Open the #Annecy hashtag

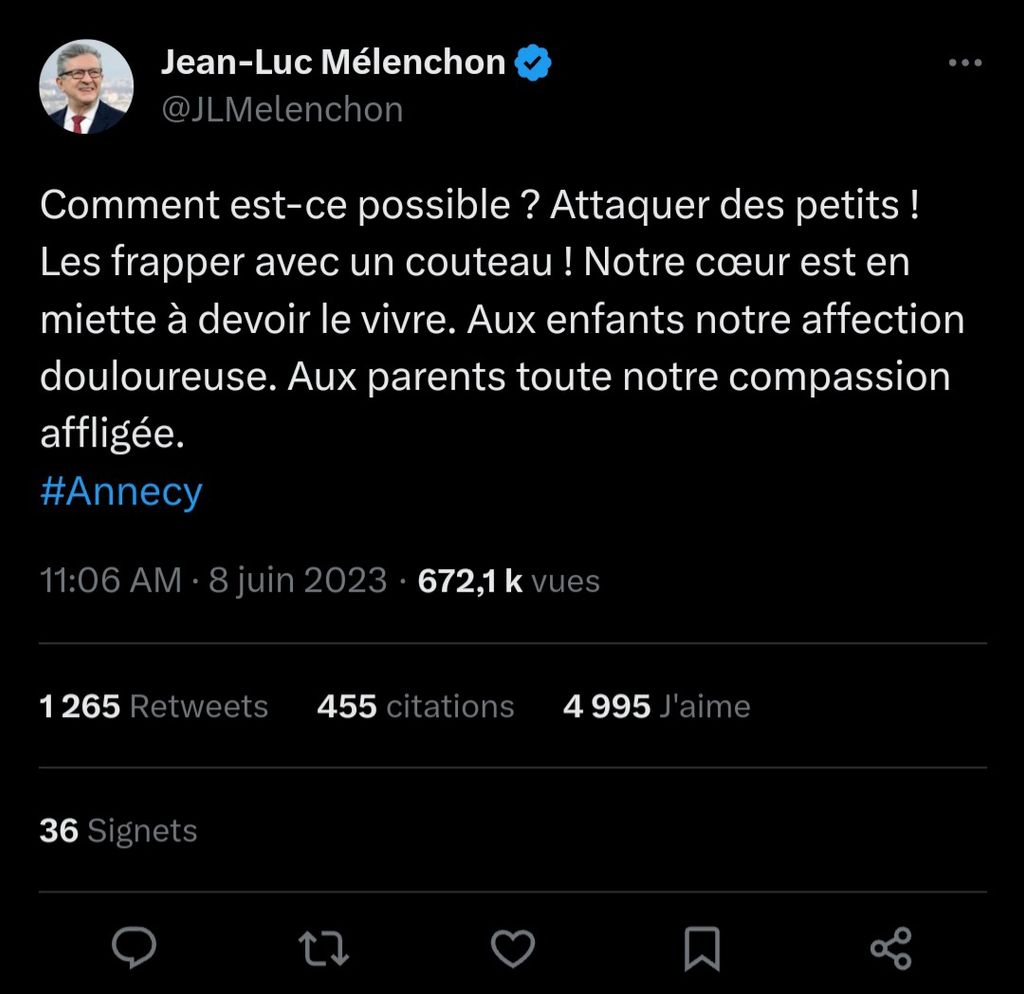tap(121, 491)
